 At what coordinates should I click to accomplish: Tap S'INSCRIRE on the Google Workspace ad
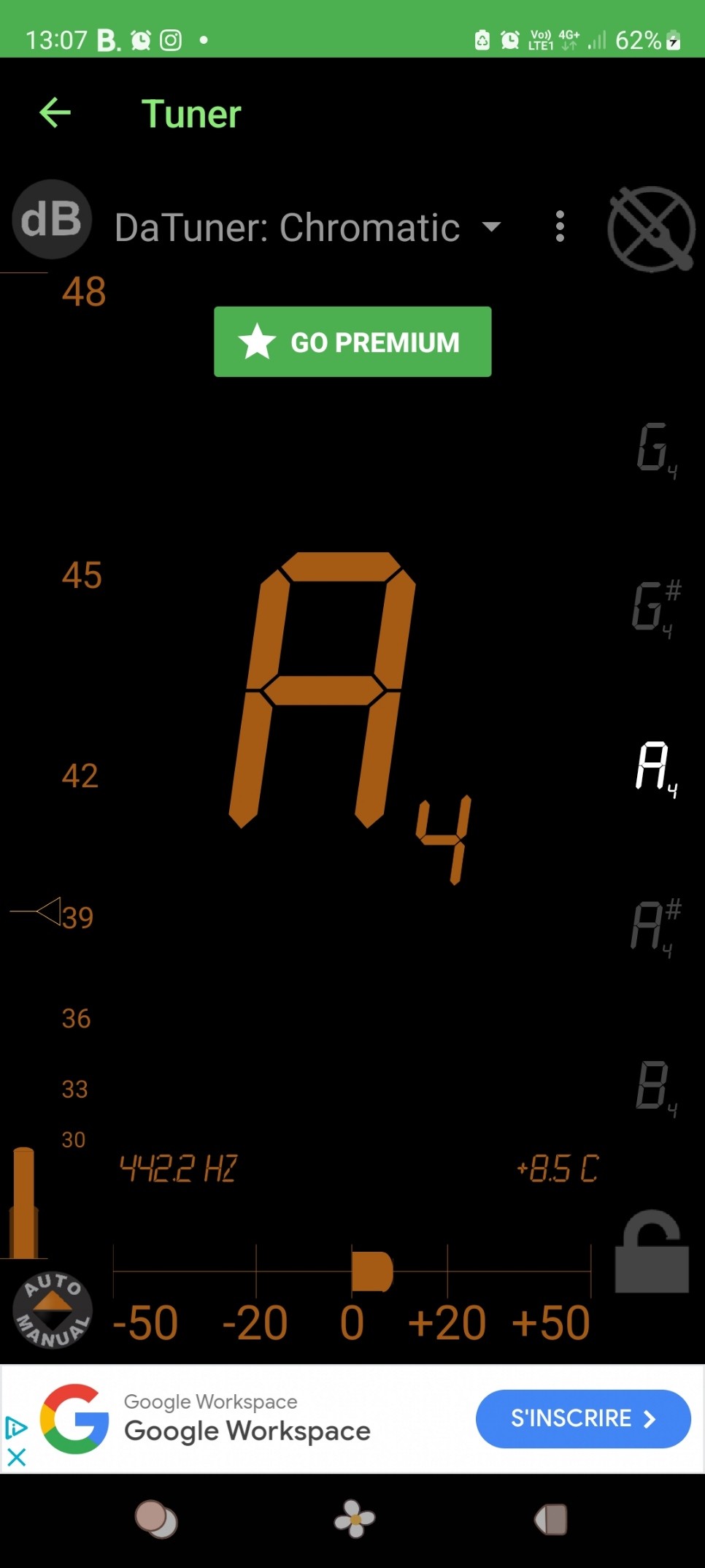(583, 1418)
